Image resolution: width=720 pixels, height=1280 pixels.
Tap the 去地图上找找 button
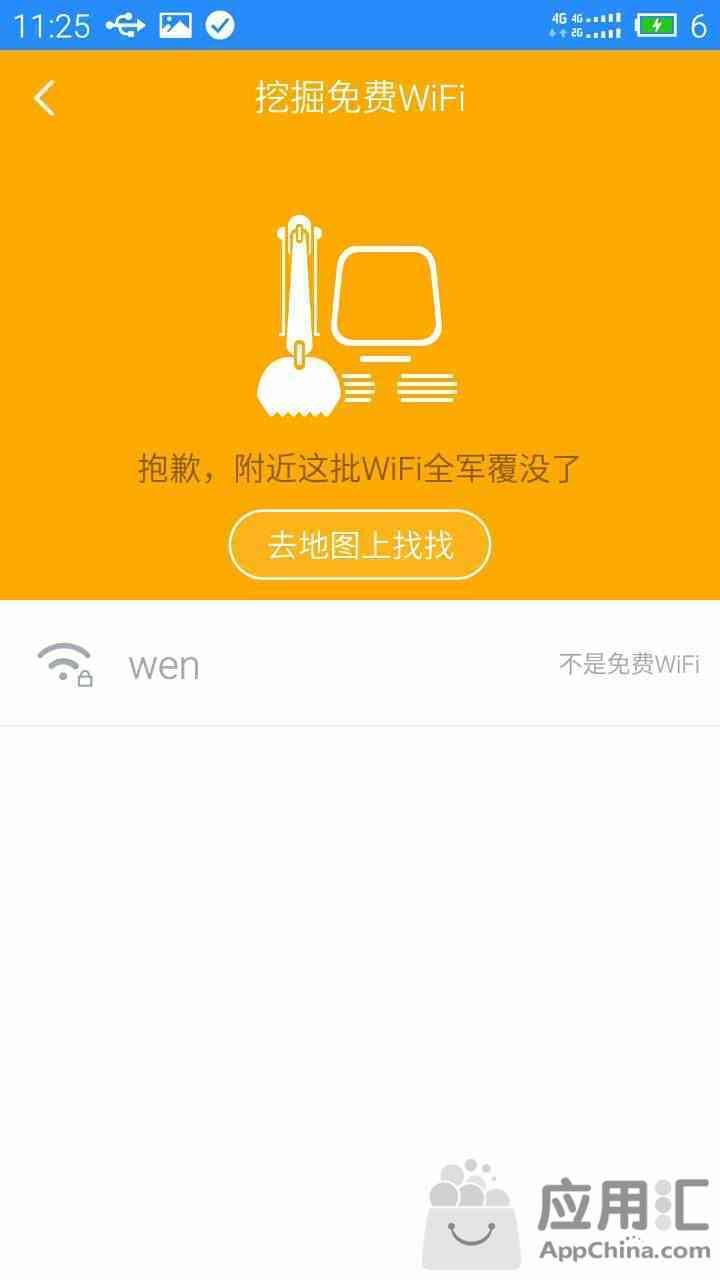coord(360,546)
